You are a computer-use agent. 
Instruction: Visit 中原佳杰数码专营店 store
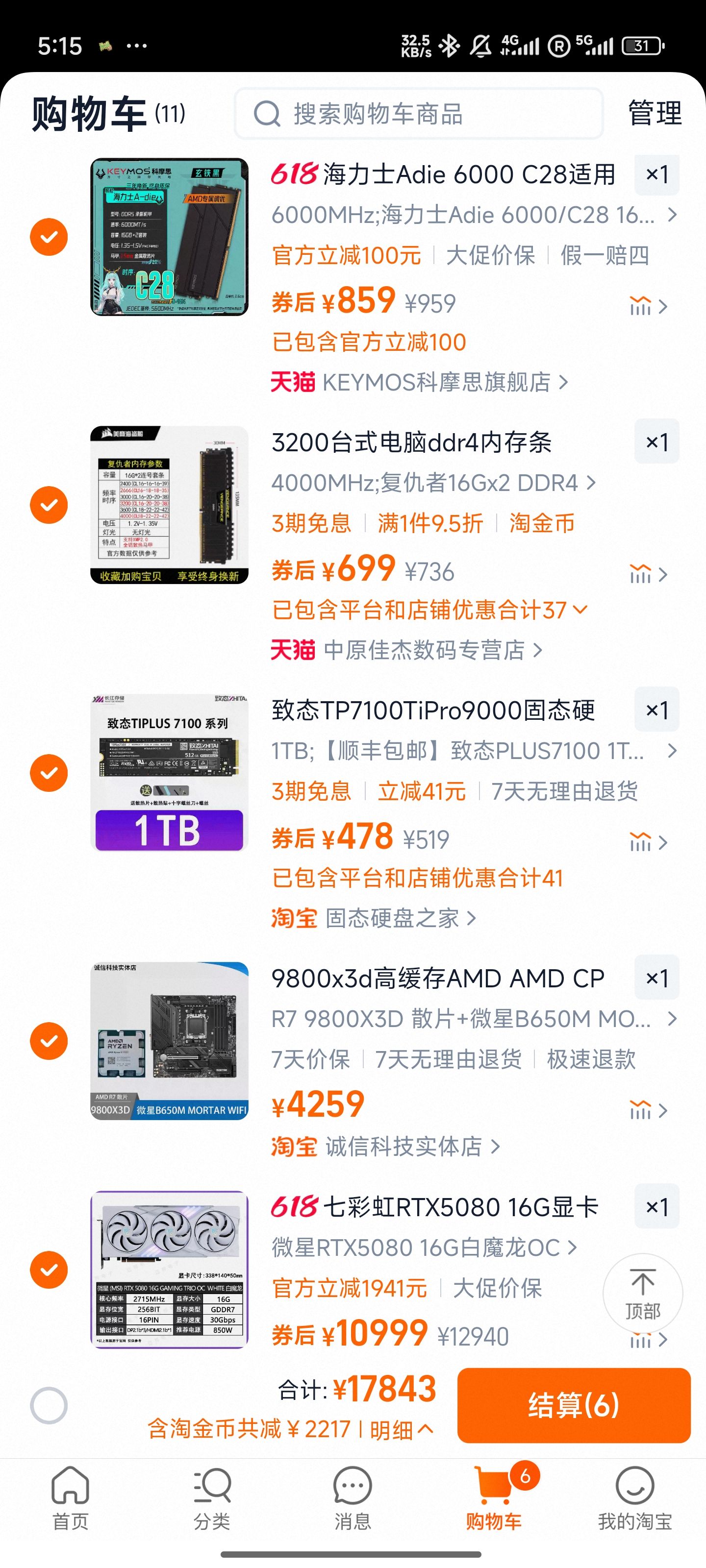point(406,650)
